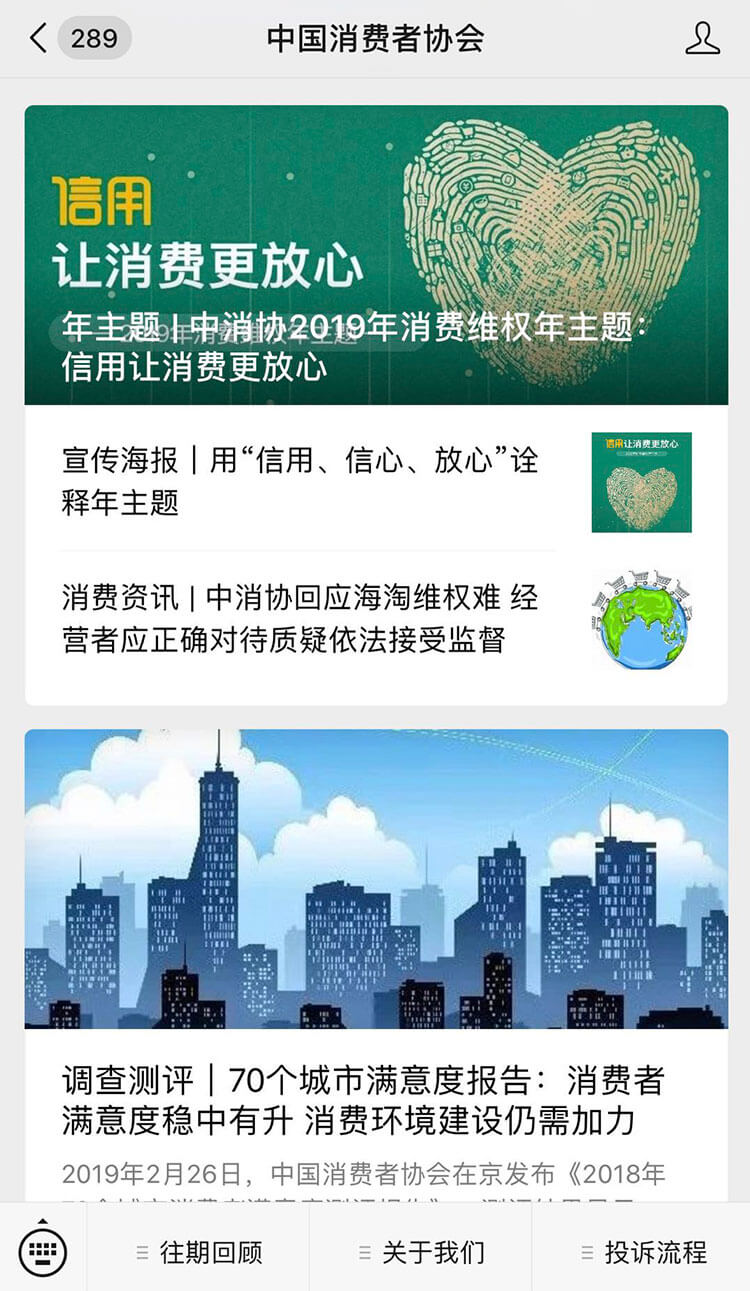750x1291 pixels.
Task: Open the 70个城市满意度报告 article
Action: point(363,1100)
